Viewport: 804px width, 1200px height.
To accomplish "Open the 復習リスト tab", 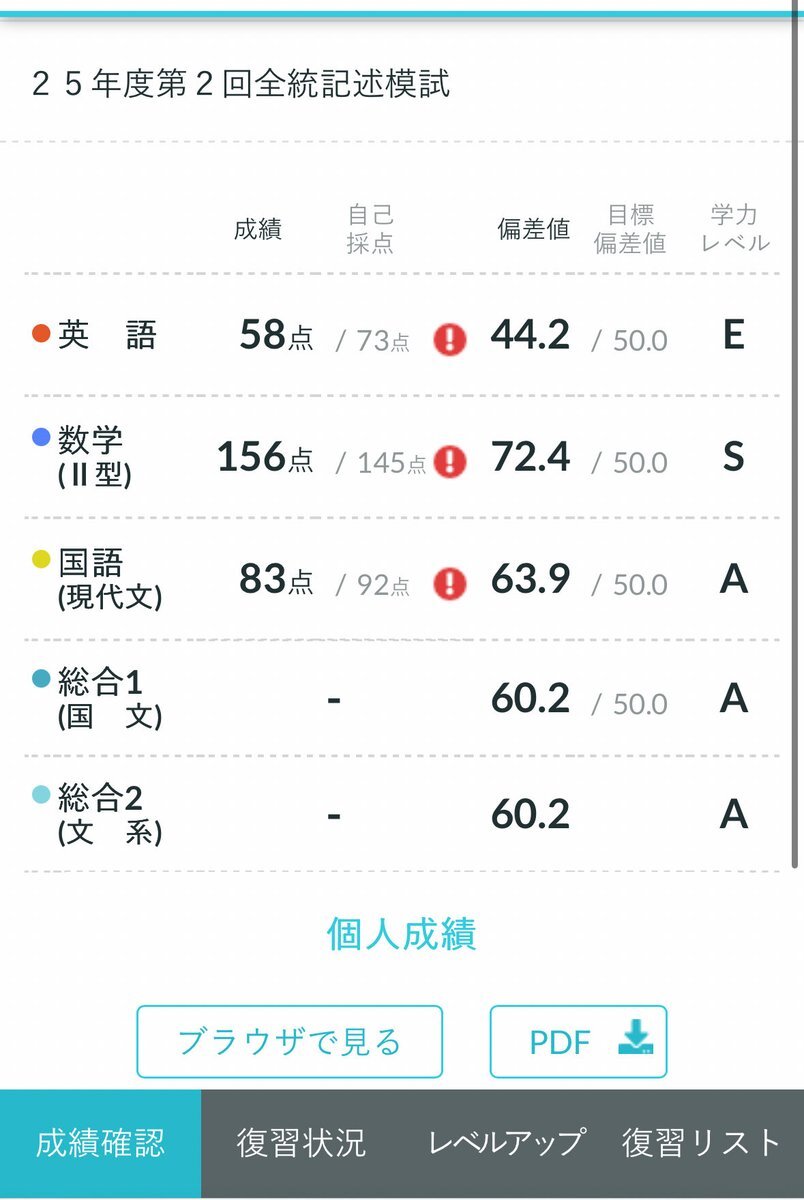I will (701, 1142).
